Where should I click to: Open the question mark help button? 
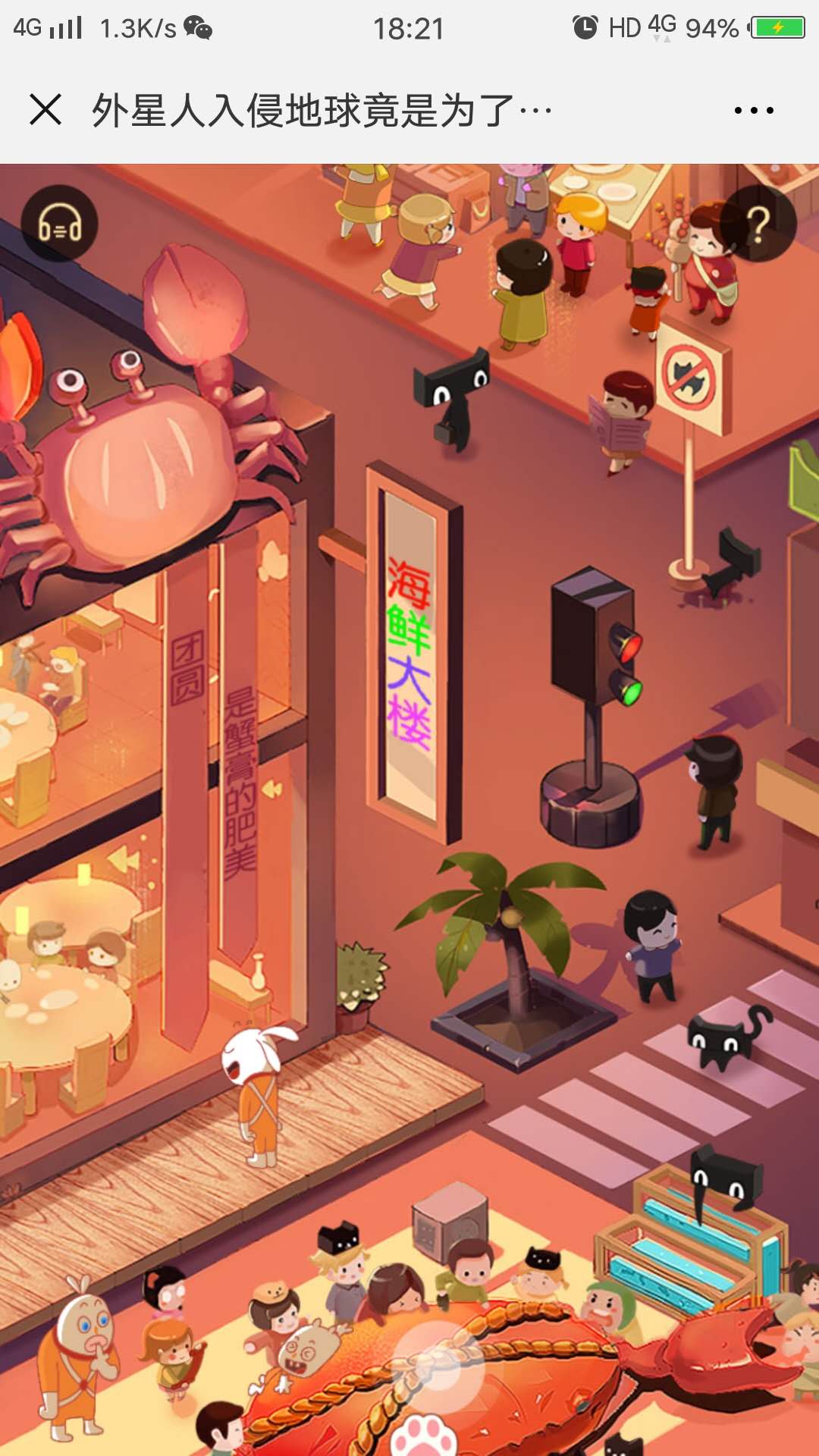point(758,224)
